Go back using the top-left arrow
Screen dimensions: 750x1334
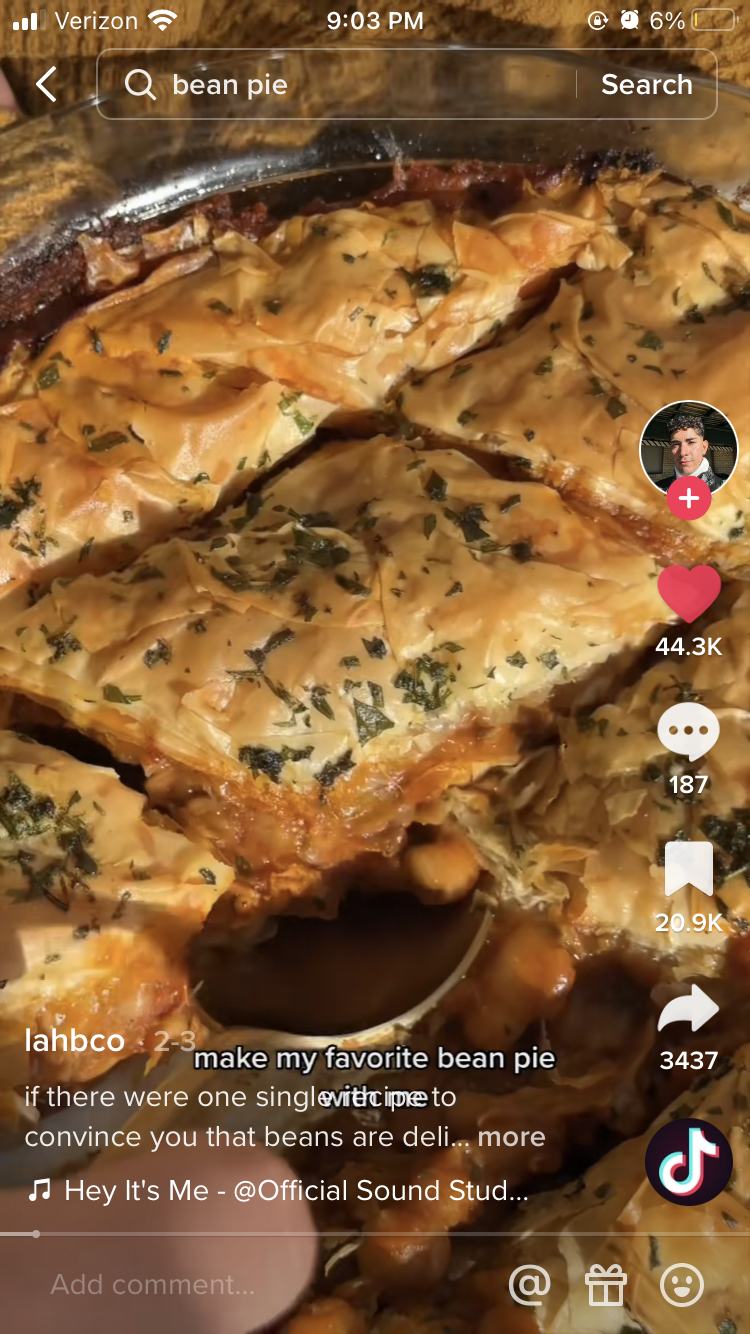coord(46,85)
